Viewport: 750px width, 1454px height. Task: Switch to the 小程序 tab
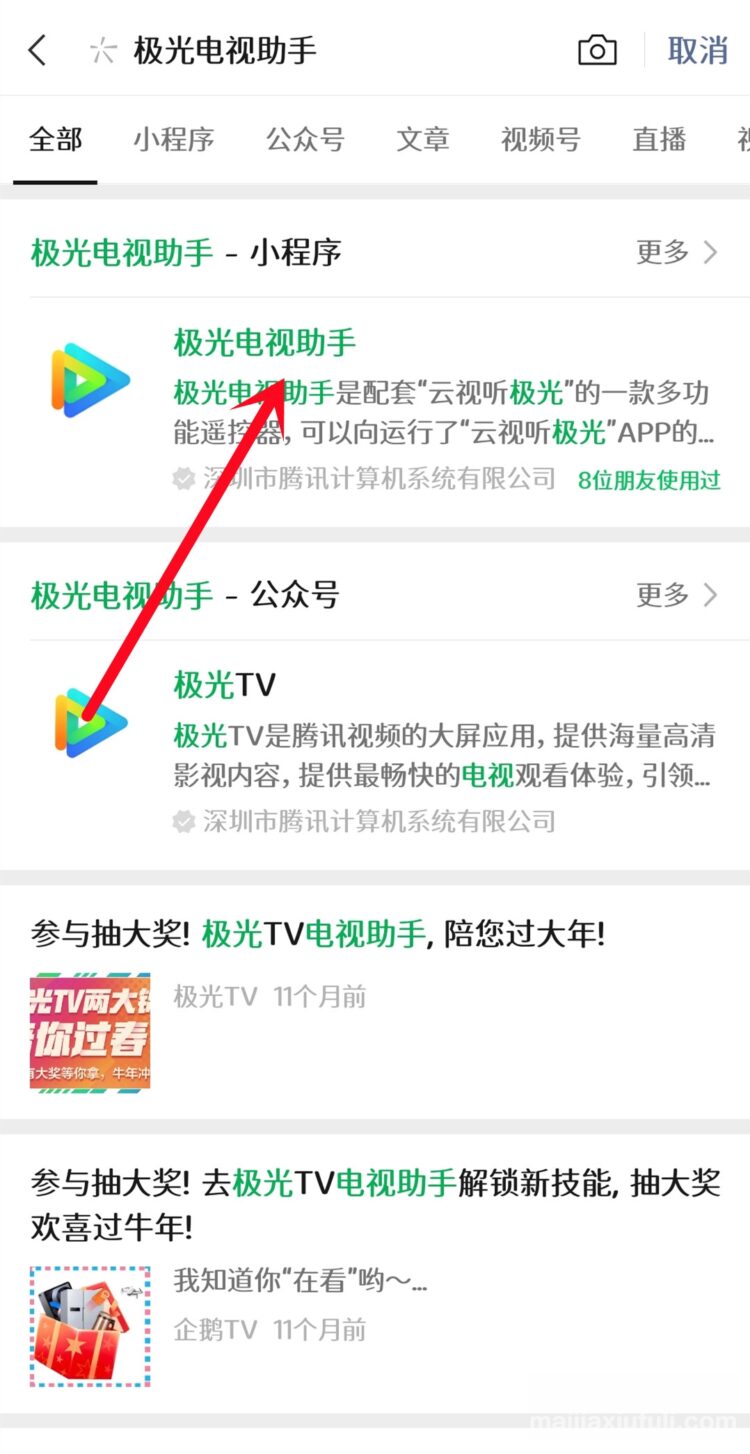pyautogui.click(x=174, y=139)
